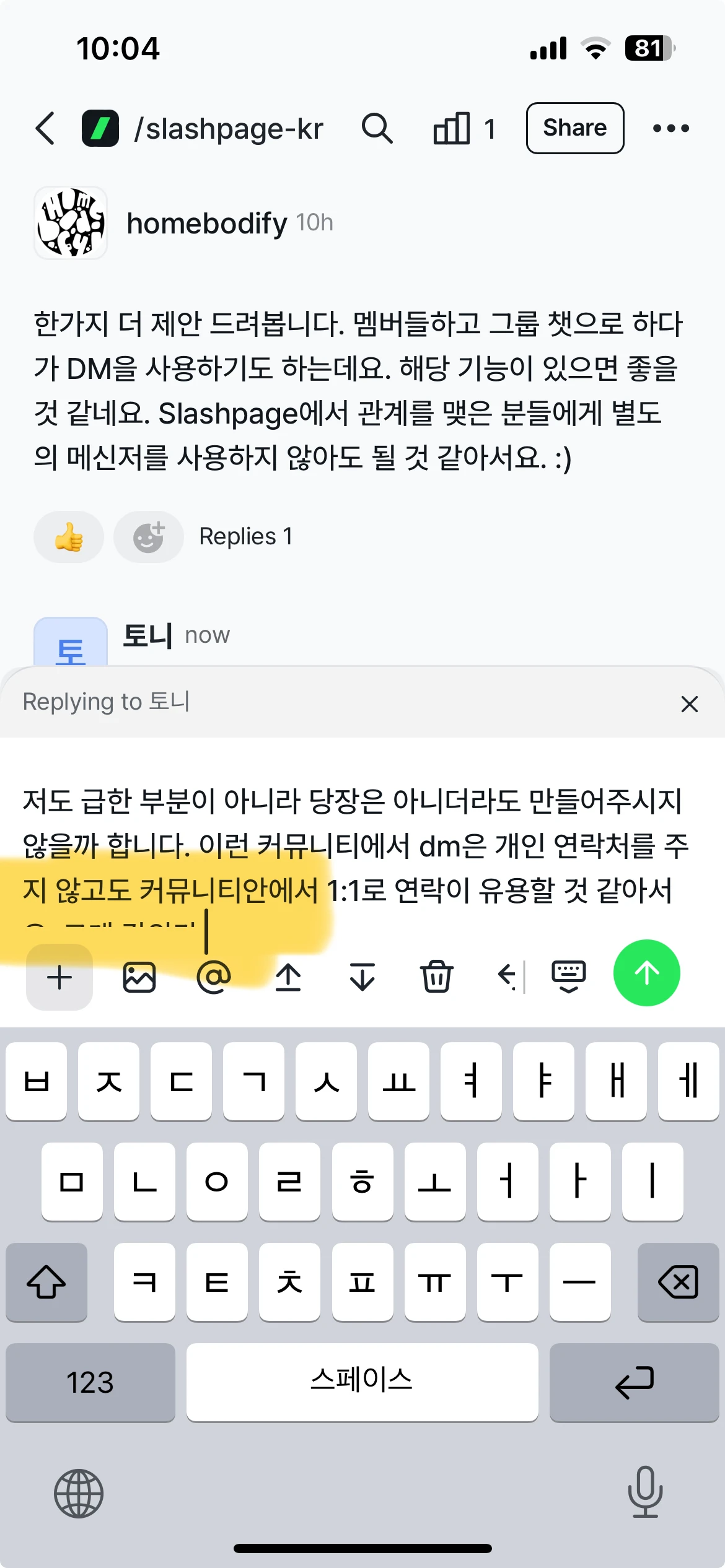Mention someone with the @ icon

point(214,977)
